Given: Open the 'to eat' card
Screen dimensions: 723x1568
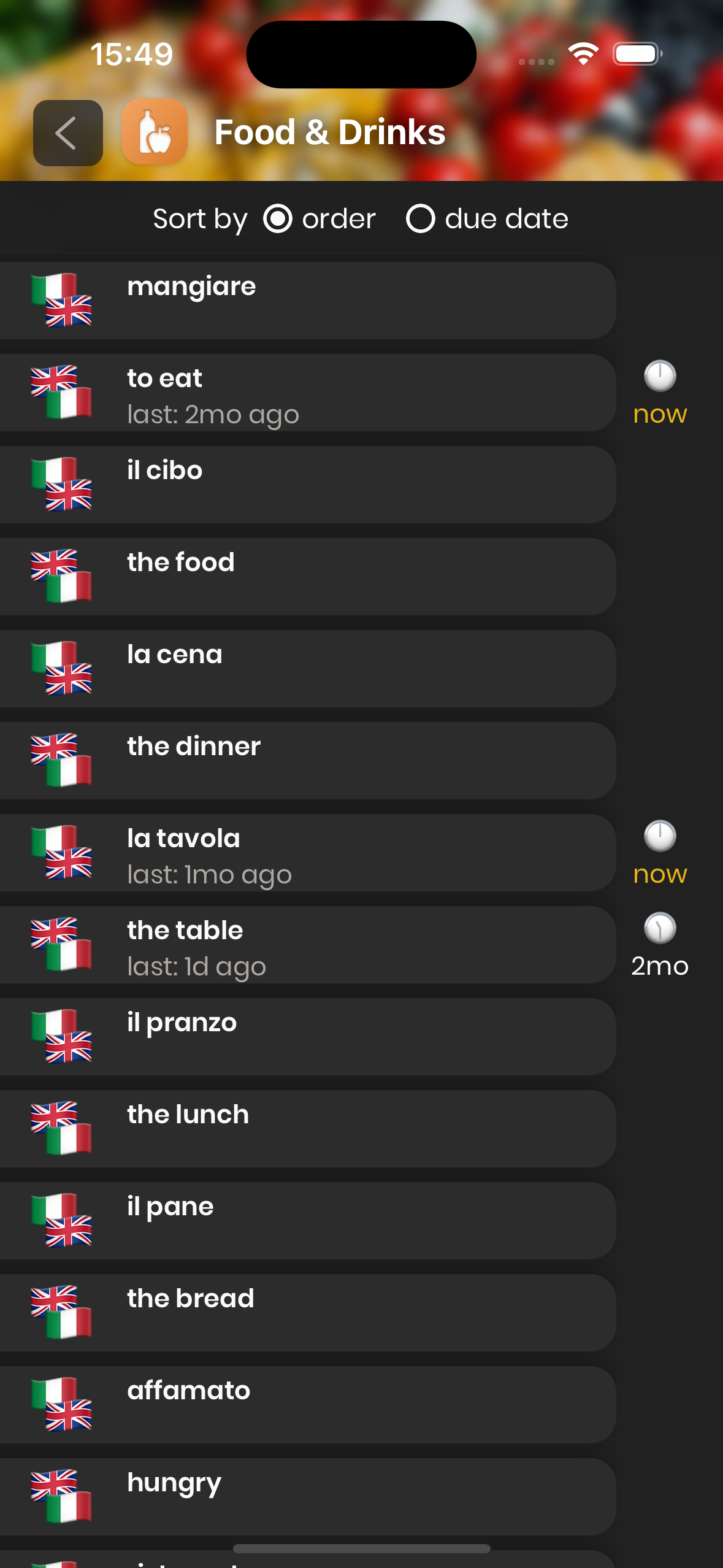Looking at the screenshot, I should click(308, 393).
